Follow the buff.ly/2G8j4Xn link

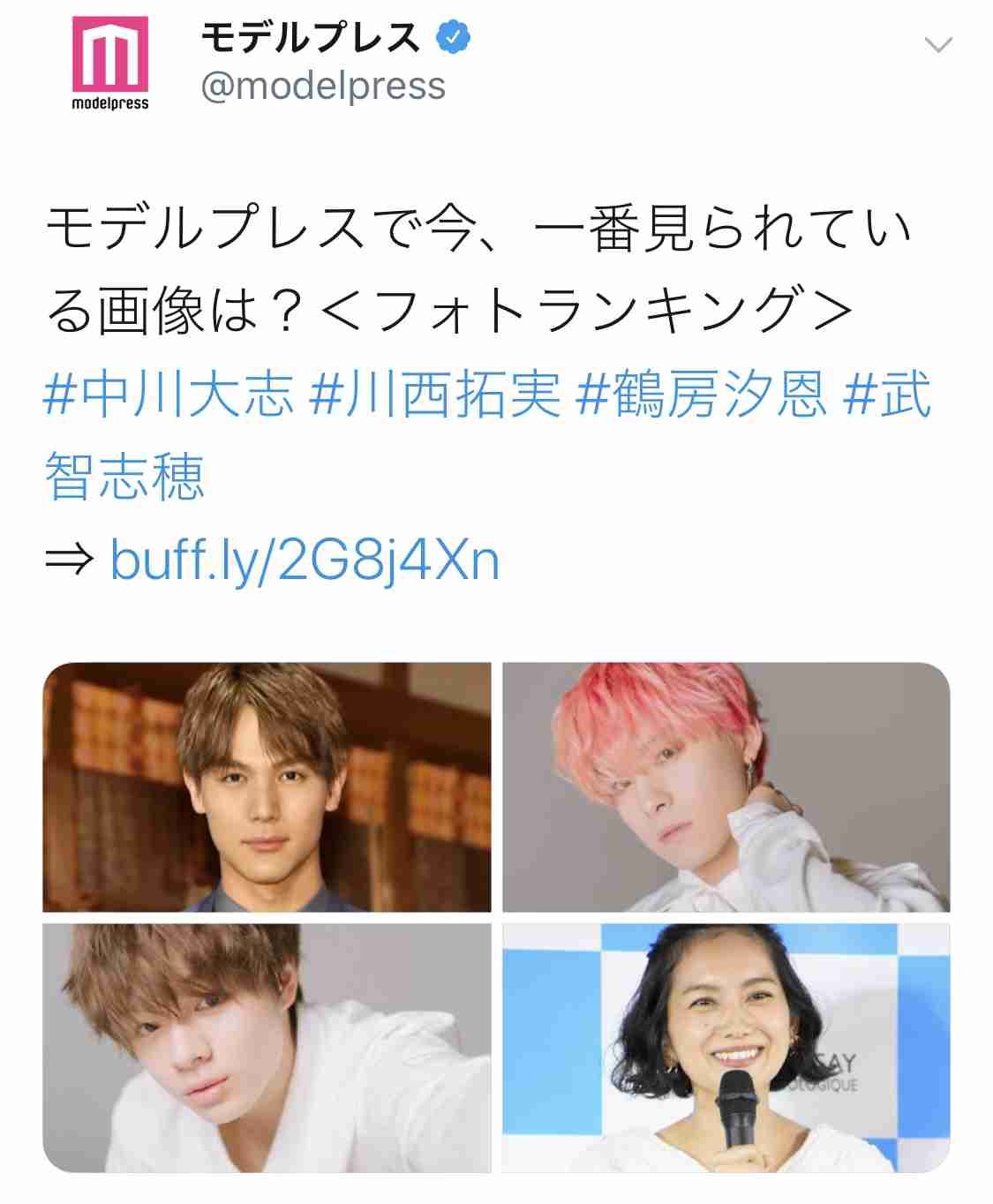tap(305, 560)
